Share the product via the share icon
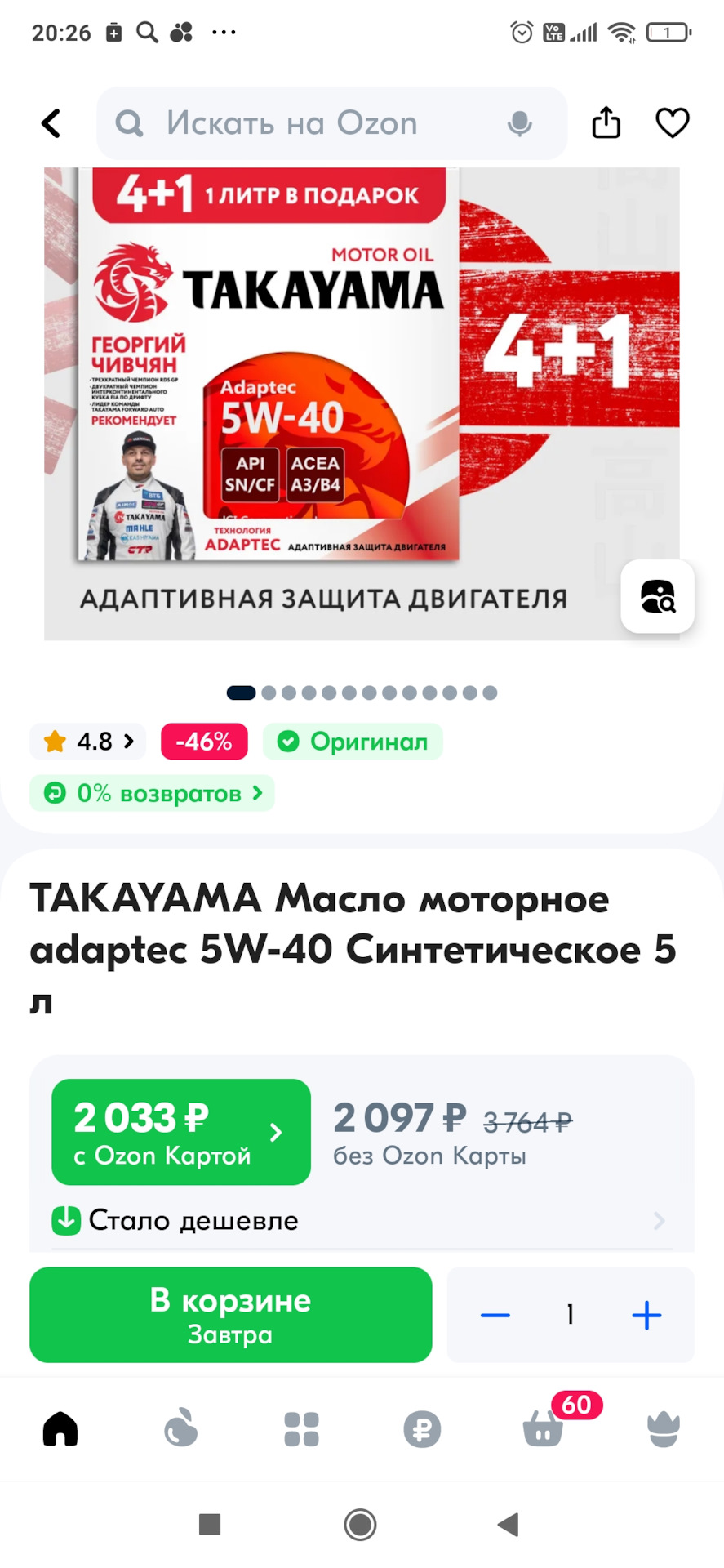 tap(605, 122)
